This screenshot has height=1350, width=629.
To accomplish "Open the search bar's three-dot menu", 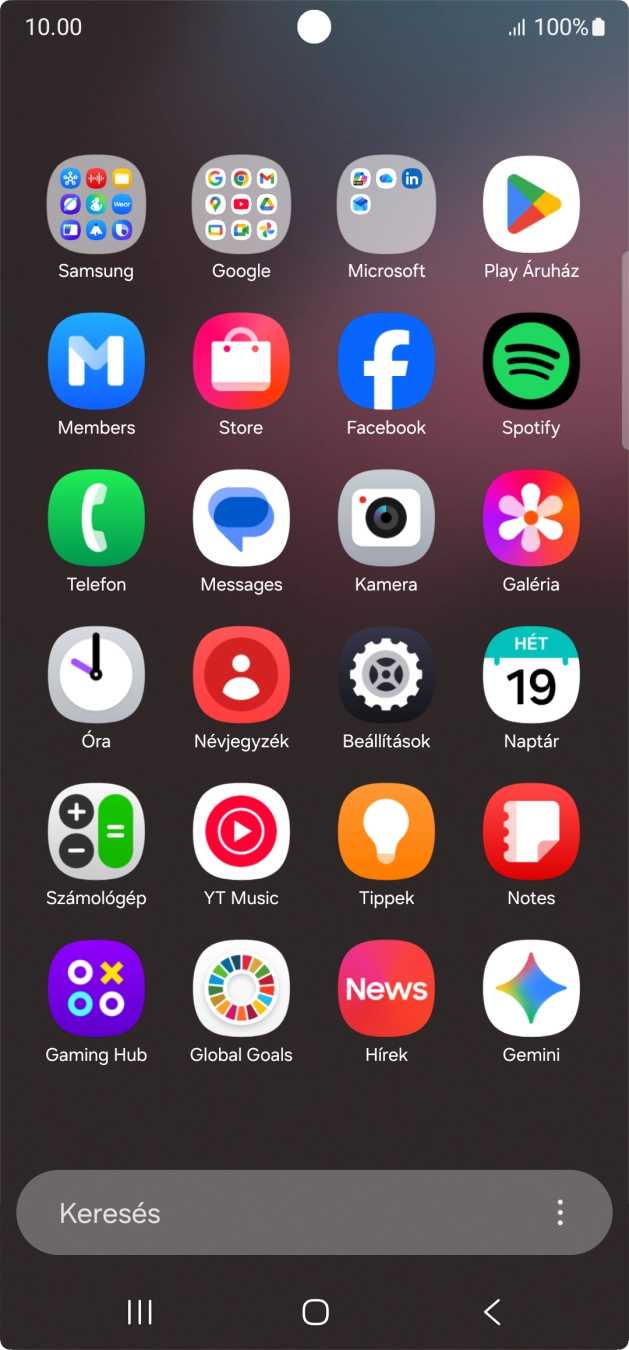I will (x=560, y=1213).
